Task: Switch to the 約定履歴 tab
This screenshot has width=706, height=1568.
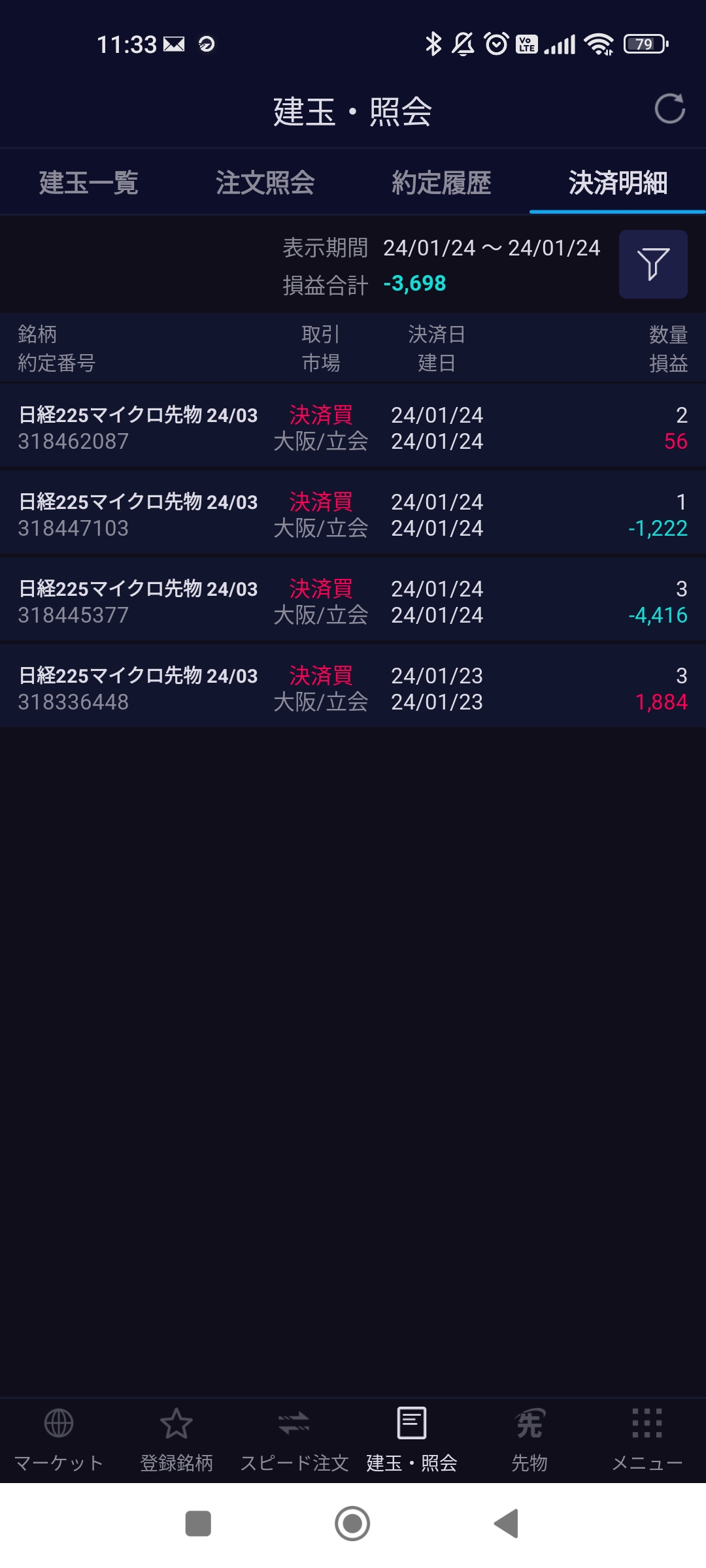Action: point(441,182)
